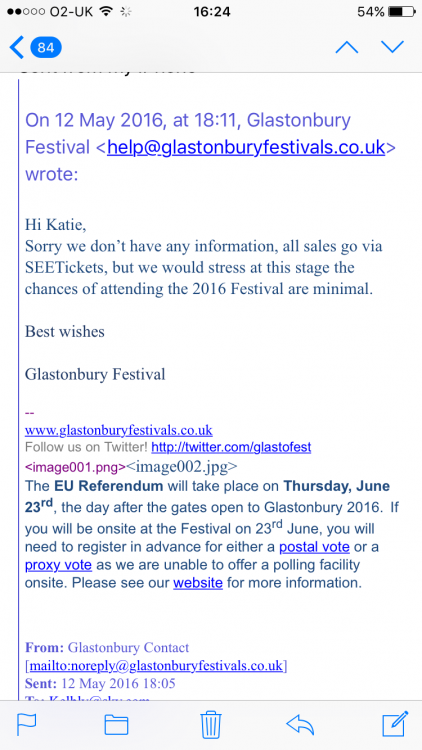The width and height of the screenshot is (422, 750).
Task: Open the twitter.com/glastofest link
Action: pyautogui.click(x=231, y=447)
